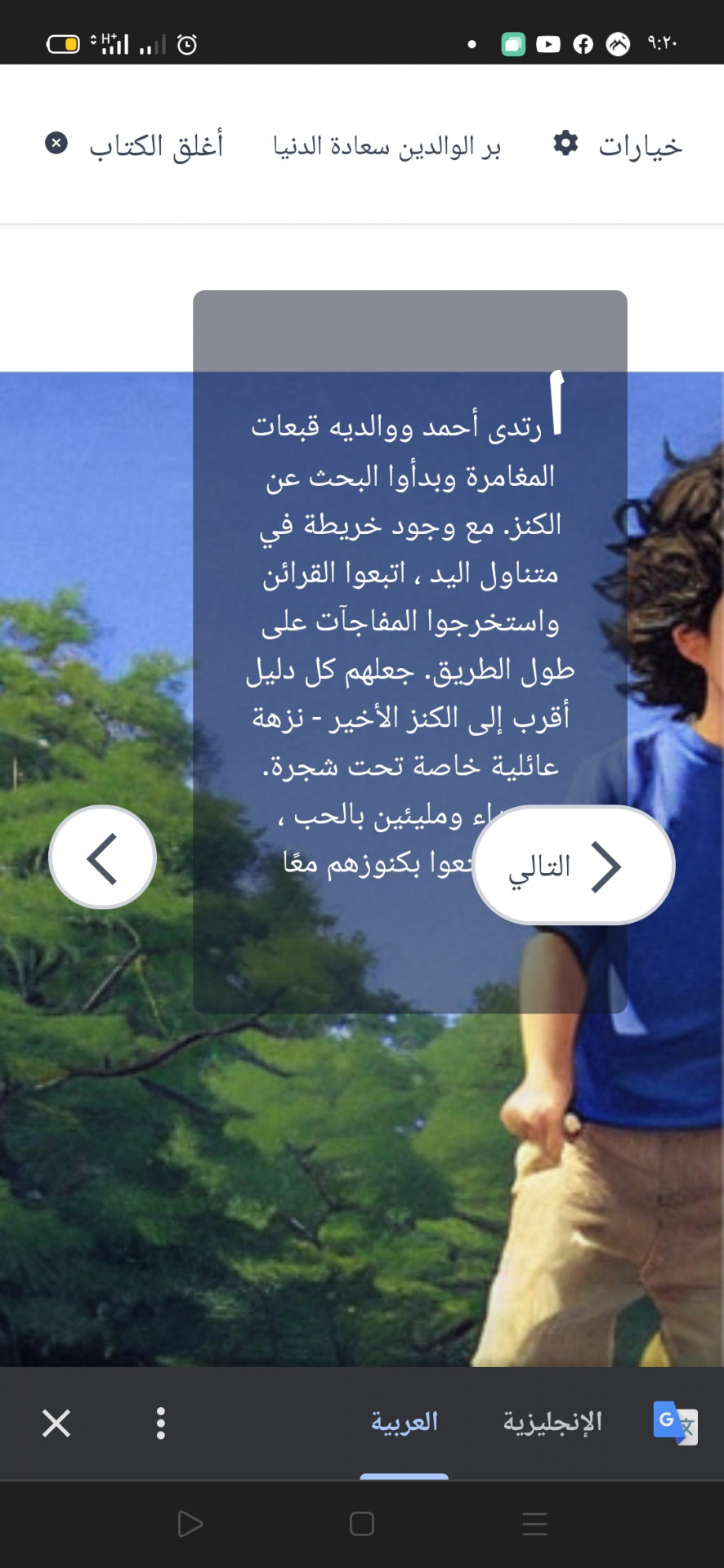724x1568 pixels.
Task: Tap the Google Translate icon
Action: coord(675,1423)
